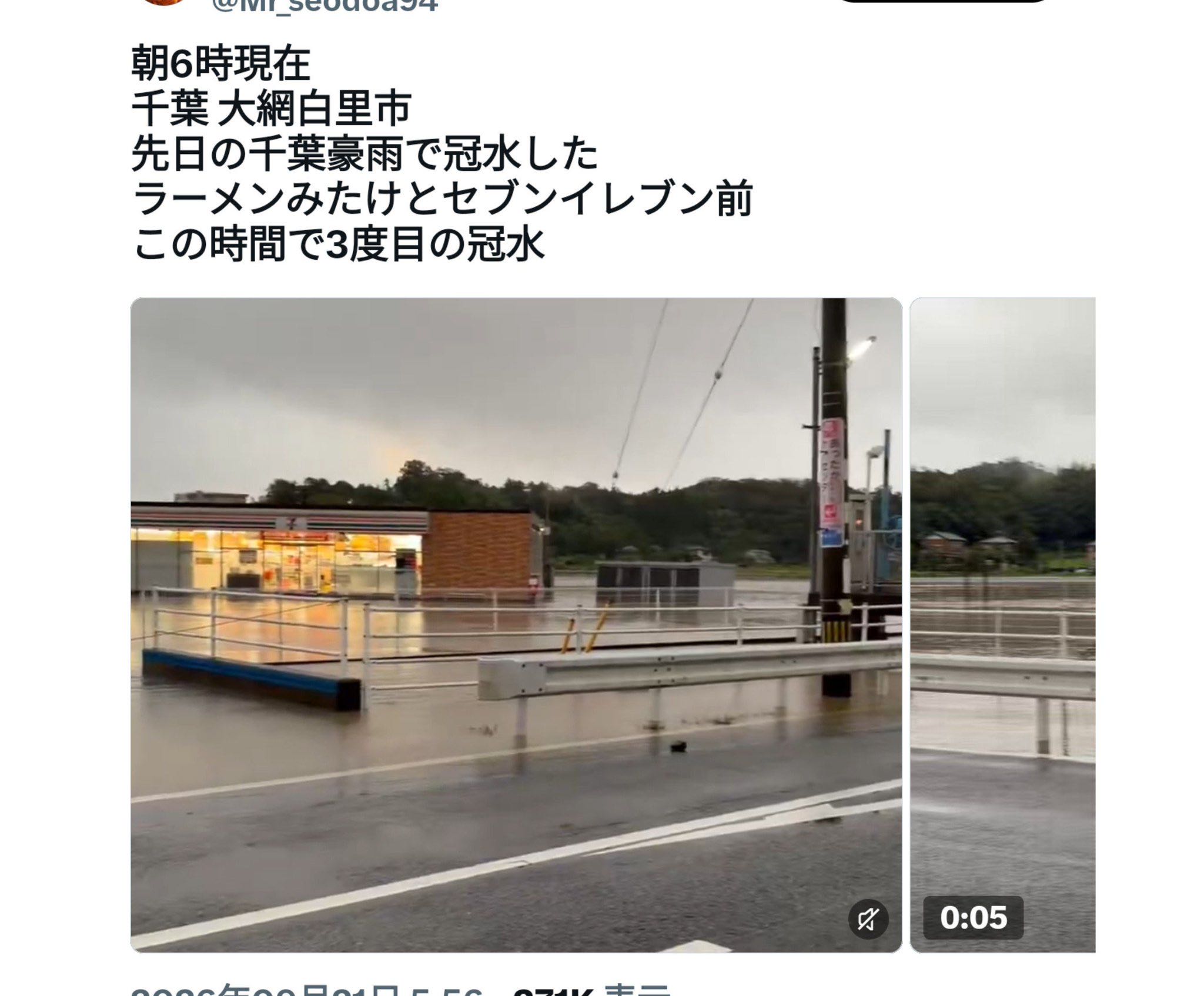The width and height of the screenshot is (1204, 996).
Task: Open the second video marked 0:05
Action: (x=1003, y=625)
